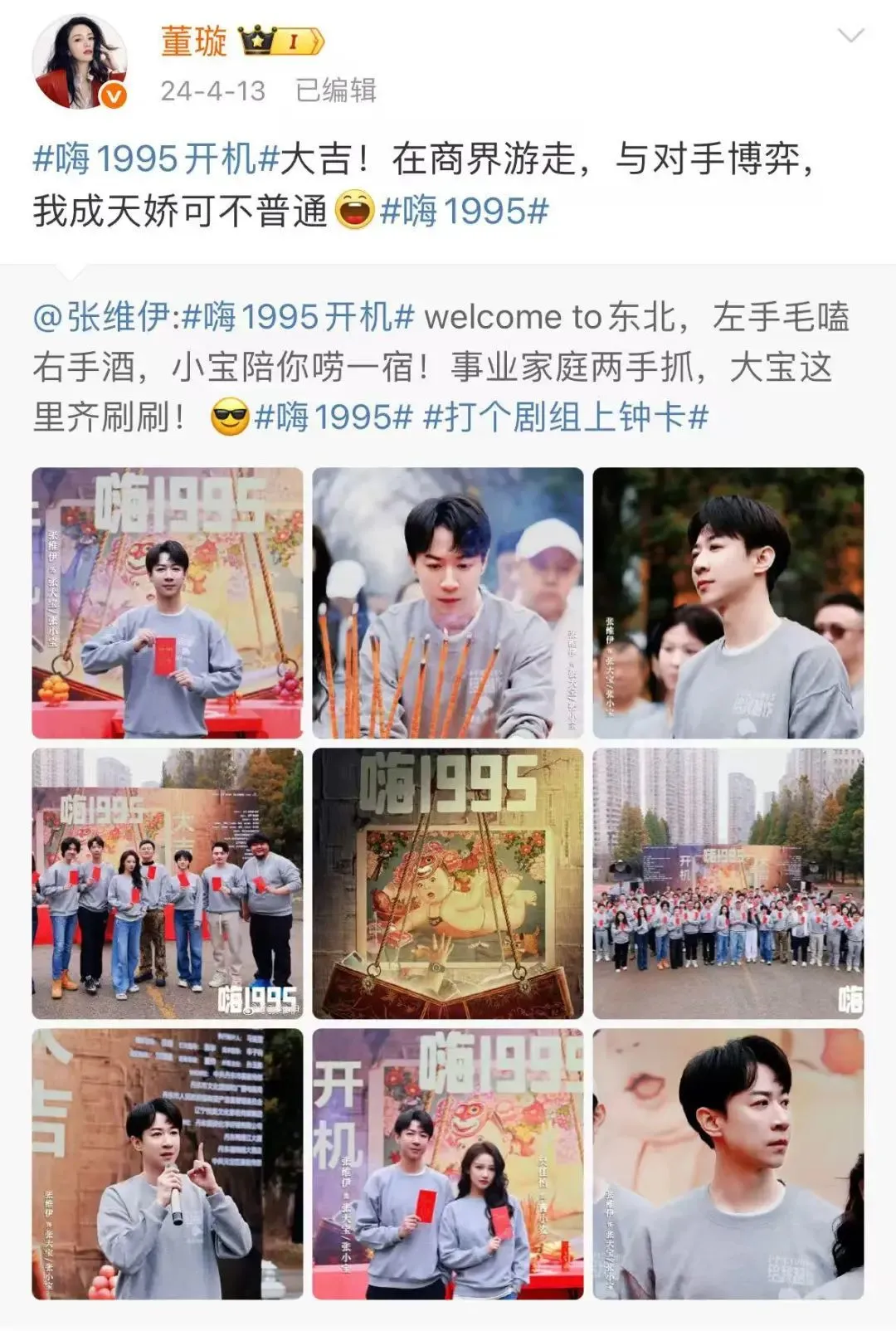The width and height of the screenshot is (896, 1331).
Task: Open side-profile photo of man with sunglasses man behind
Action: click(x=728, y=603)
